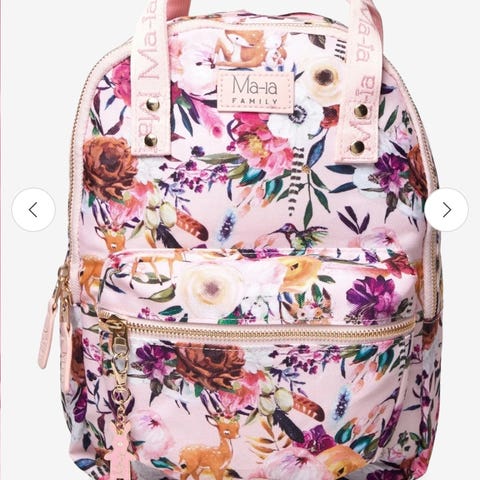Go to the next product image
The width and height of the screenshot is (480, 480).
pos(446,210)
